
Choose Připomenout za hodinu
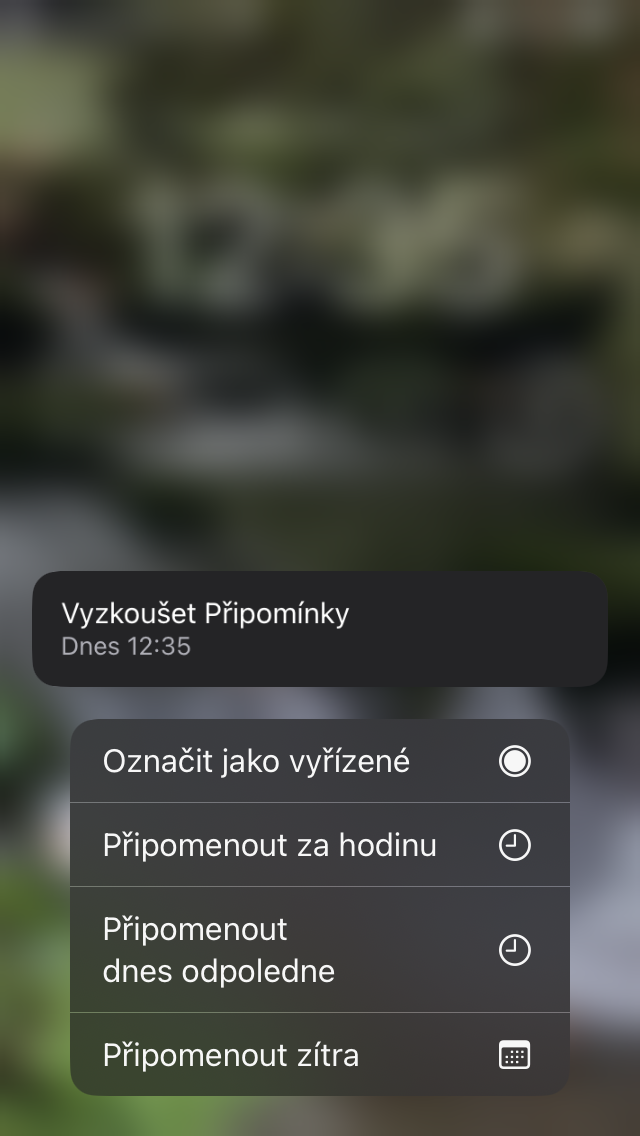[x=319, y=845]
